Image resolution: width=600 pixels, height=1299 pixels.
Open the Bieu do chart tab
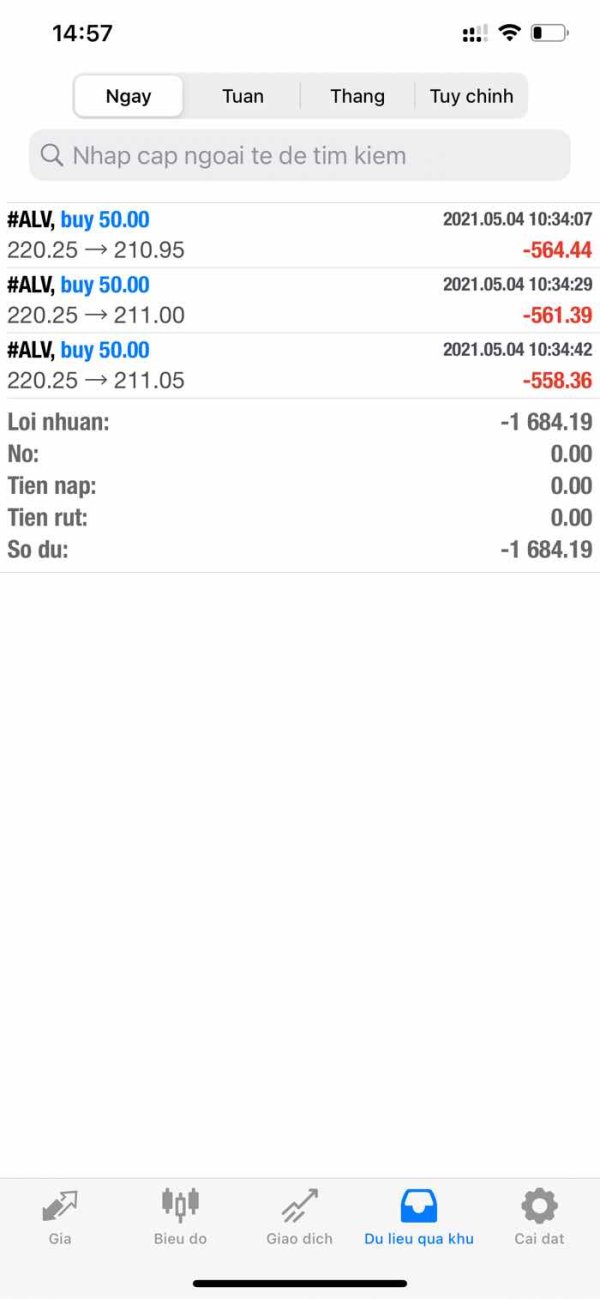click(x=180, y=1216)
